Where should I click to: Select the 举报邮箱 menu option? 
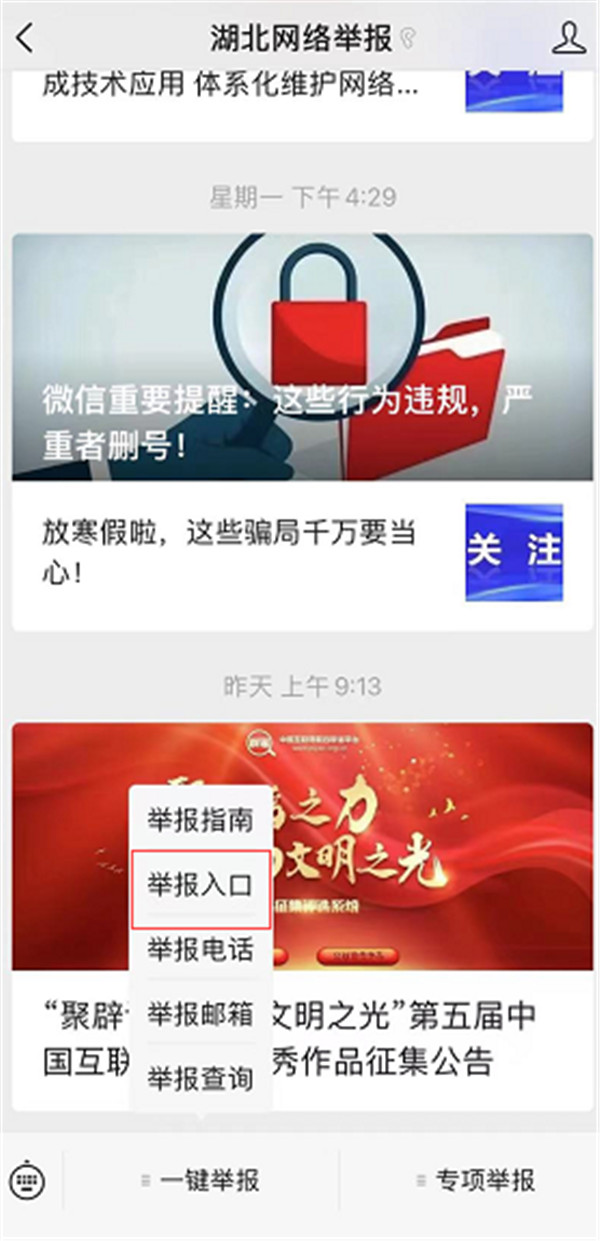point(200,1013)
